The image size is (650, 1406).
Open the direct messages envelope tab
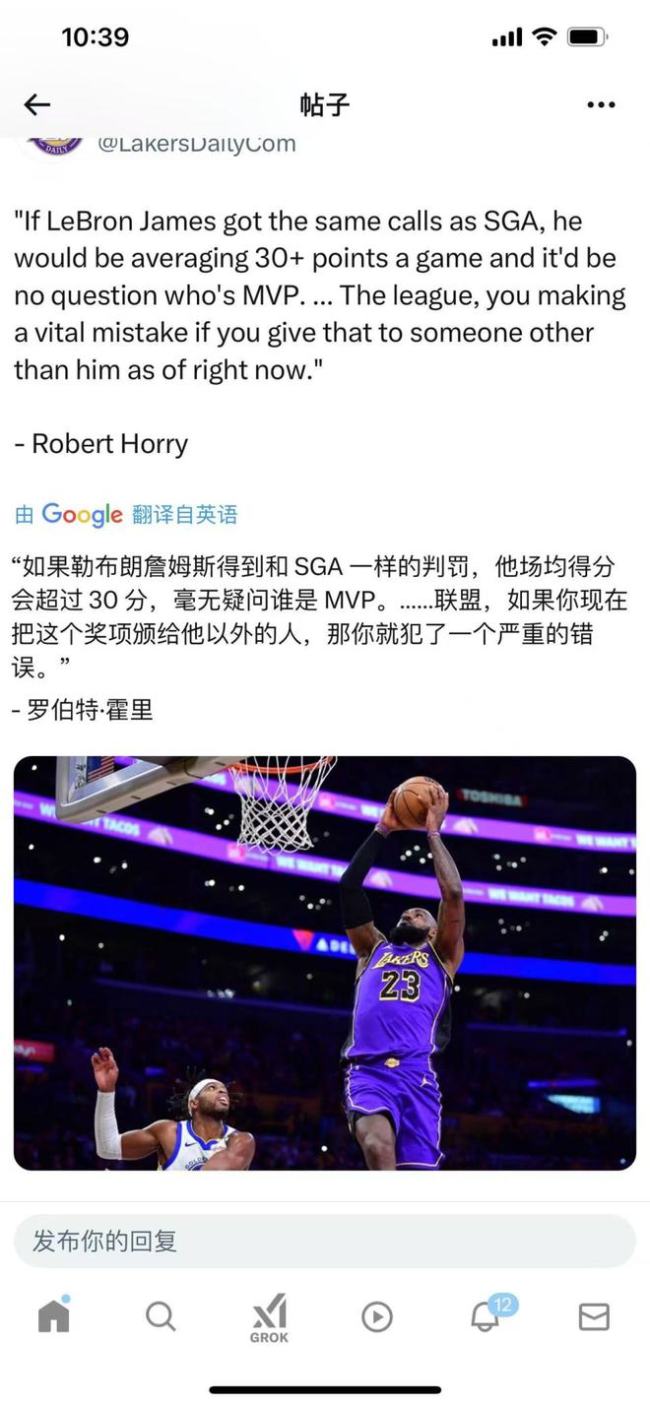(594, 1317)
